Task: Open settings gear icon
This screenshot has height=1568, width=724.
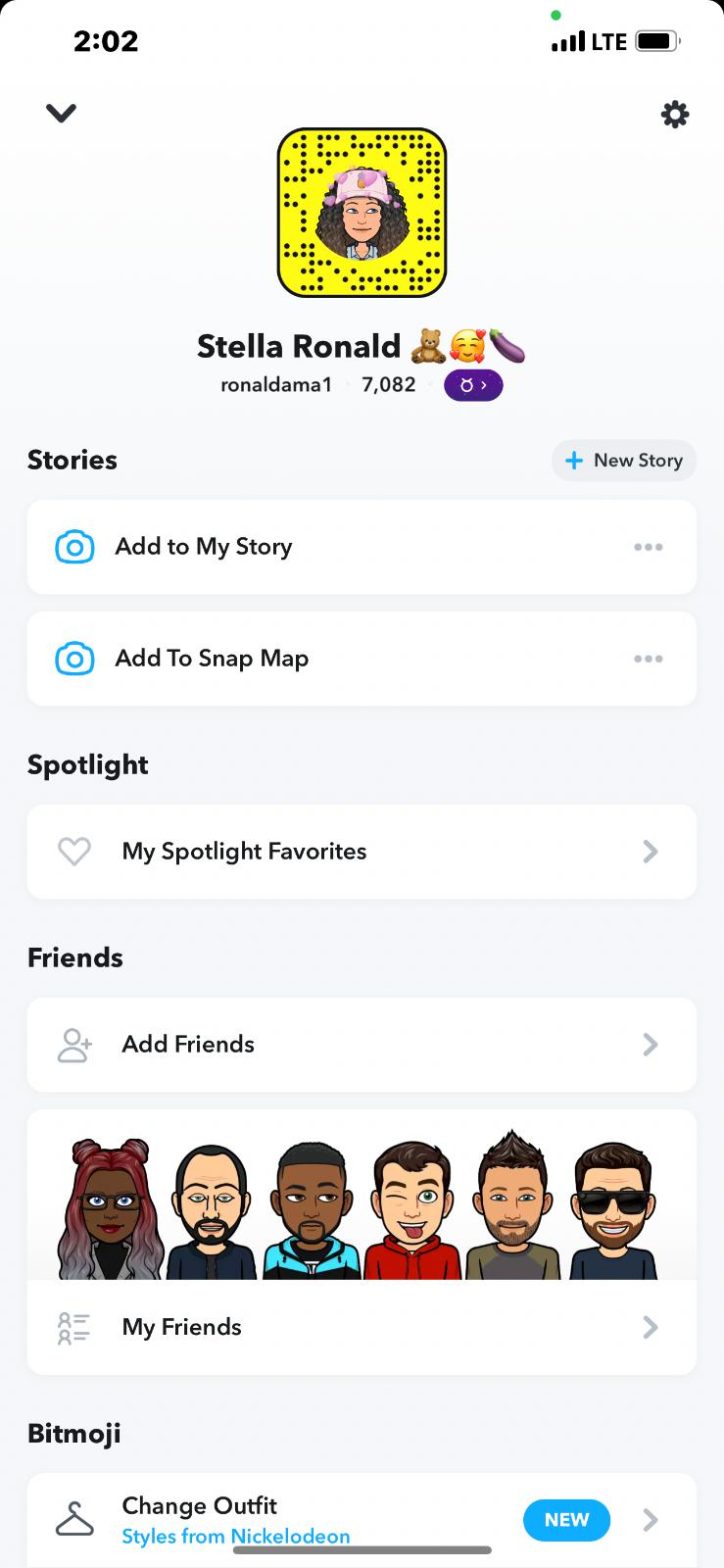Action: click(x=675, y=115)
